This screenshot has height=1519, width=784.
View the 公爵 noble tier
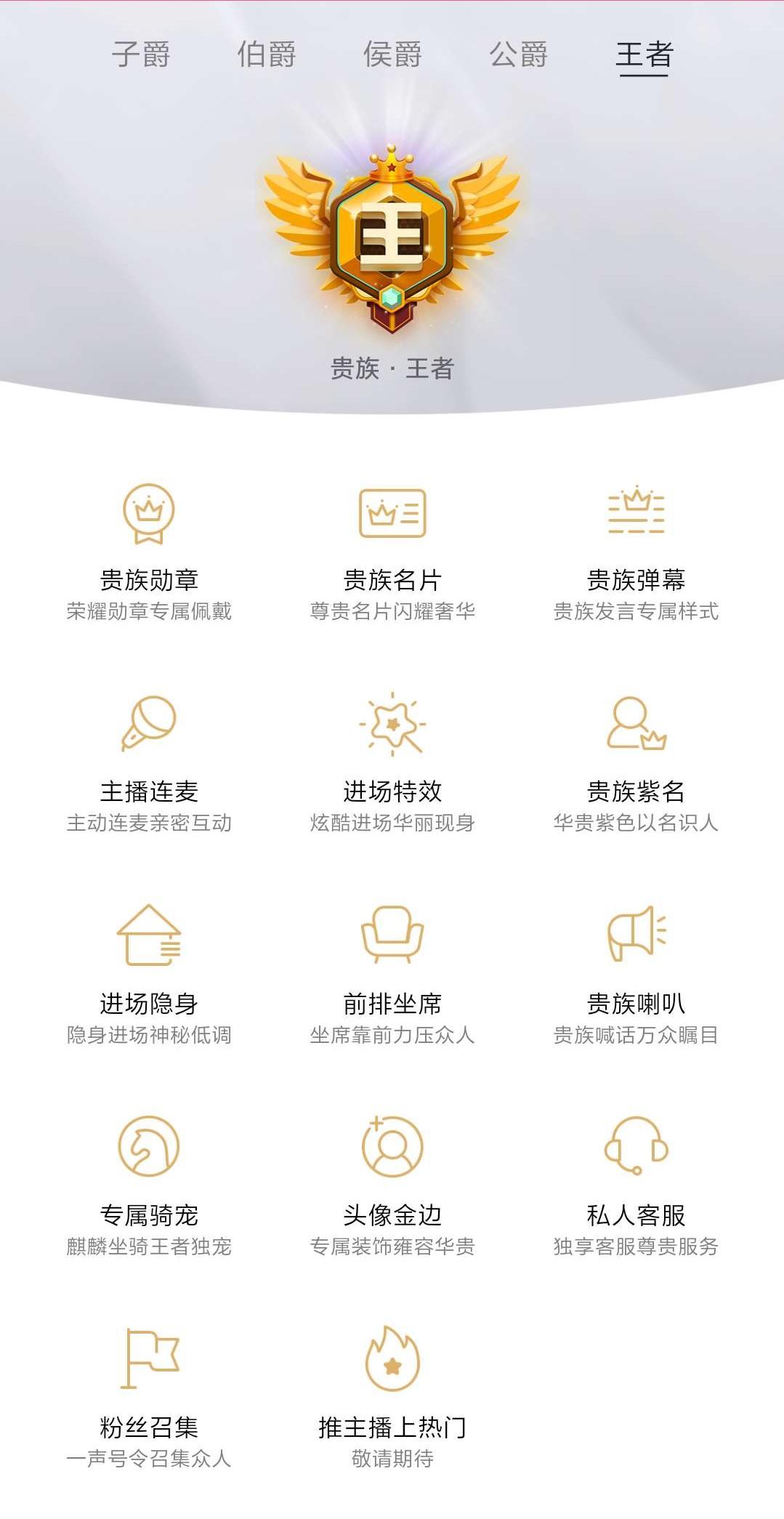pyautogui.click(x=518, y=55)
